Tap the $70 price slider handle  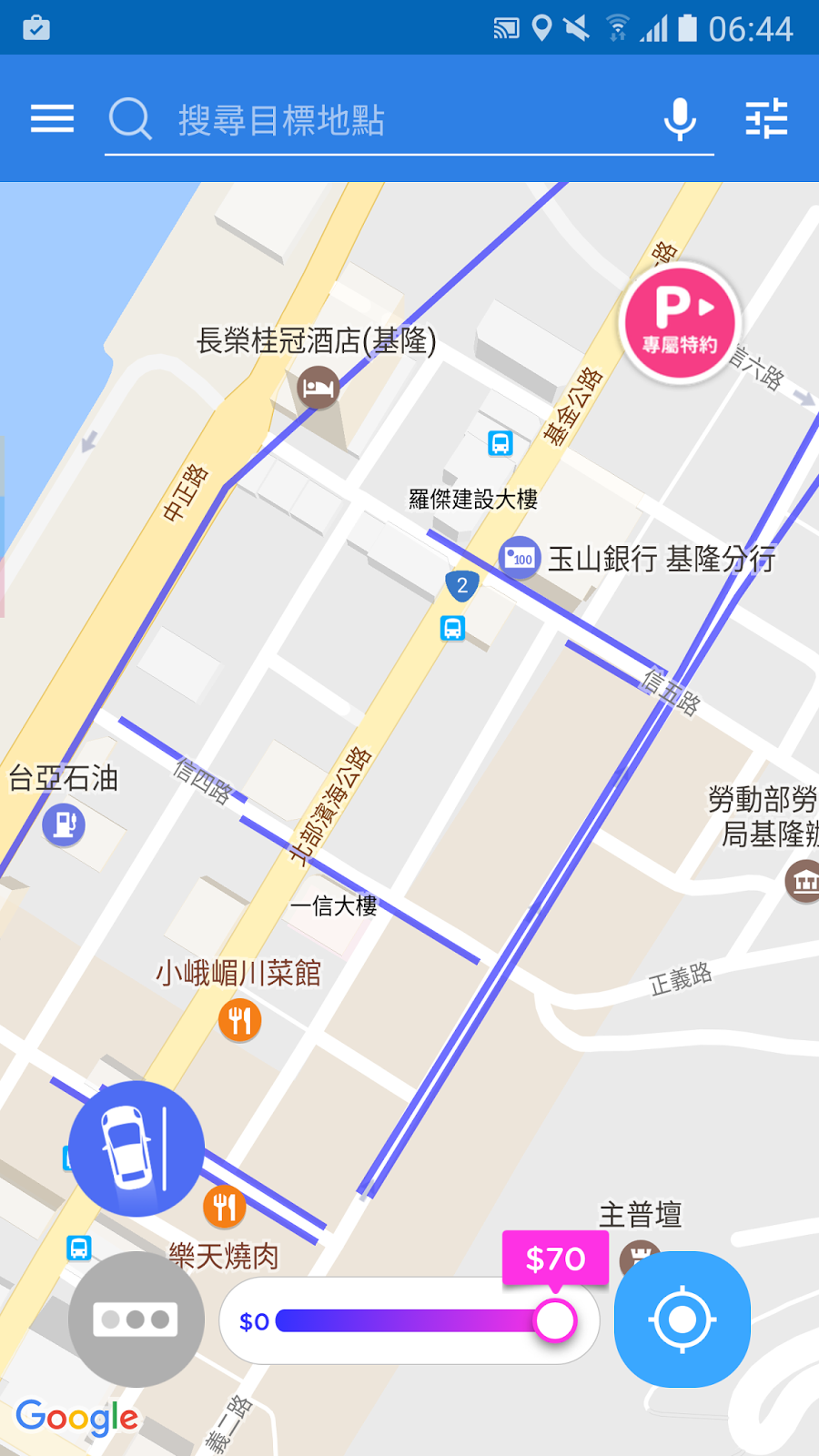pos(555,1320)
